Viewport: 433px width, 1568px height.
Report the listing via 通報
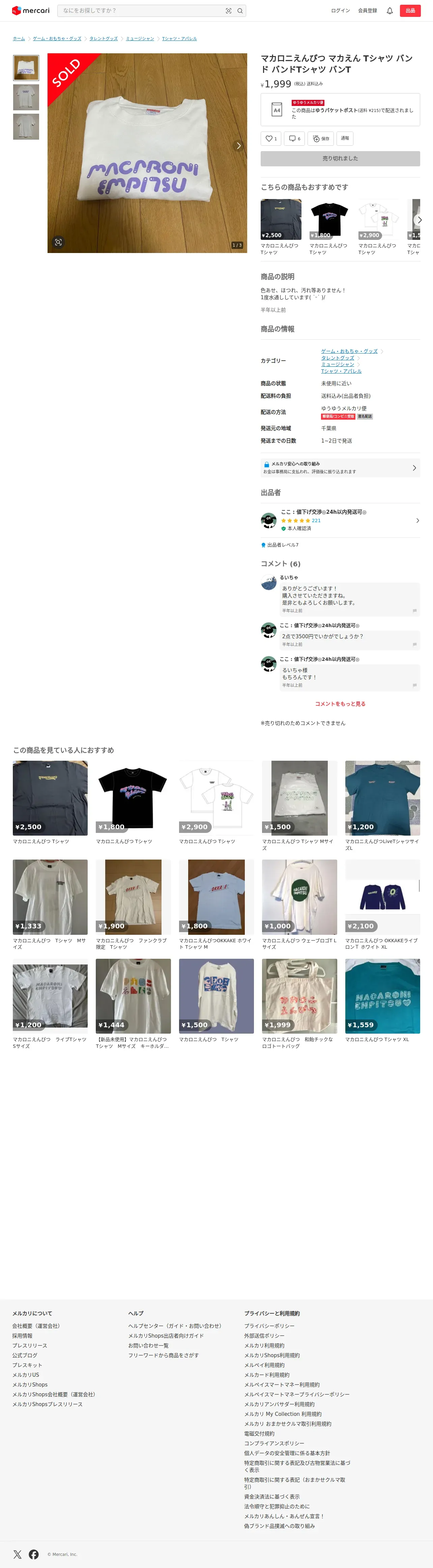(345, 138)
